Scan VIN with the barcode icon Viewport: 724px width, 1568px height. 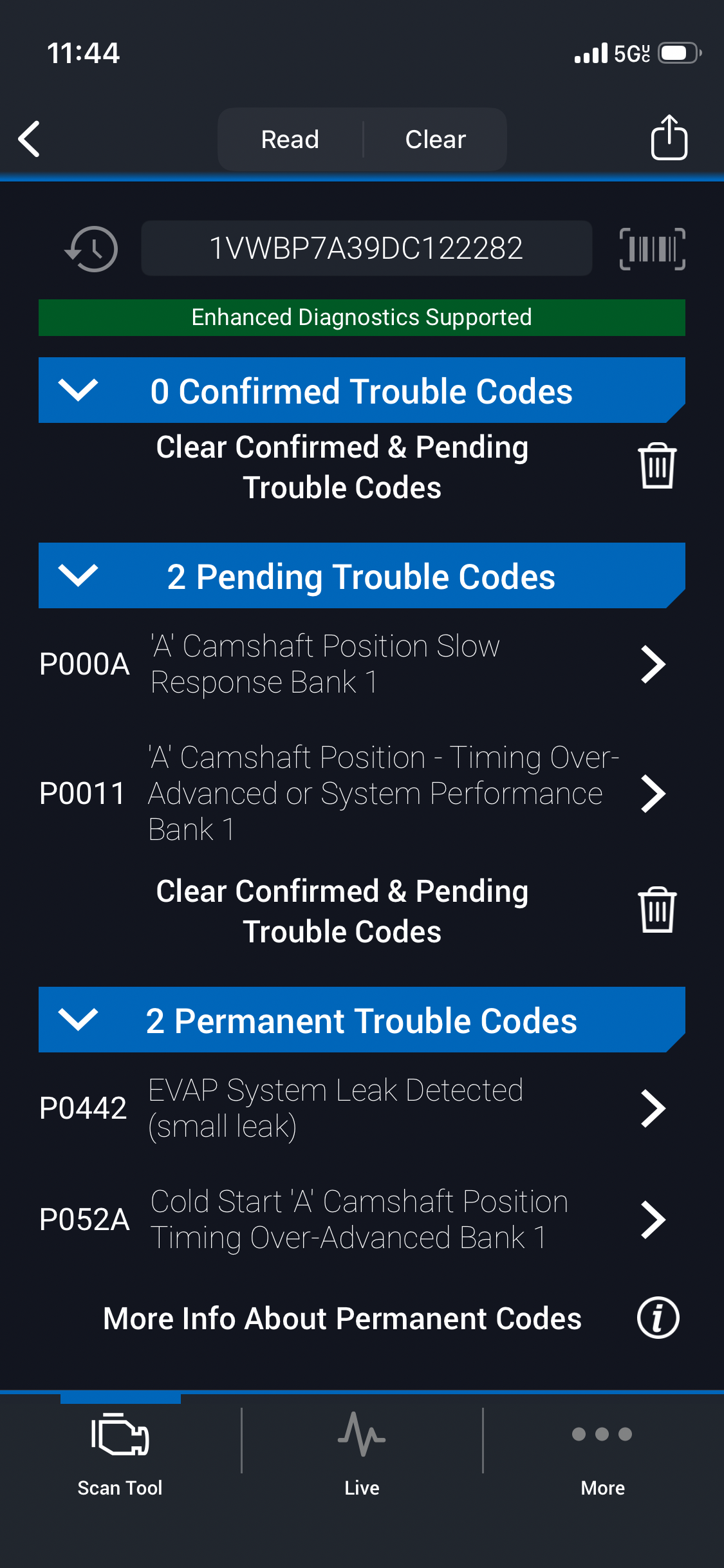652,248
